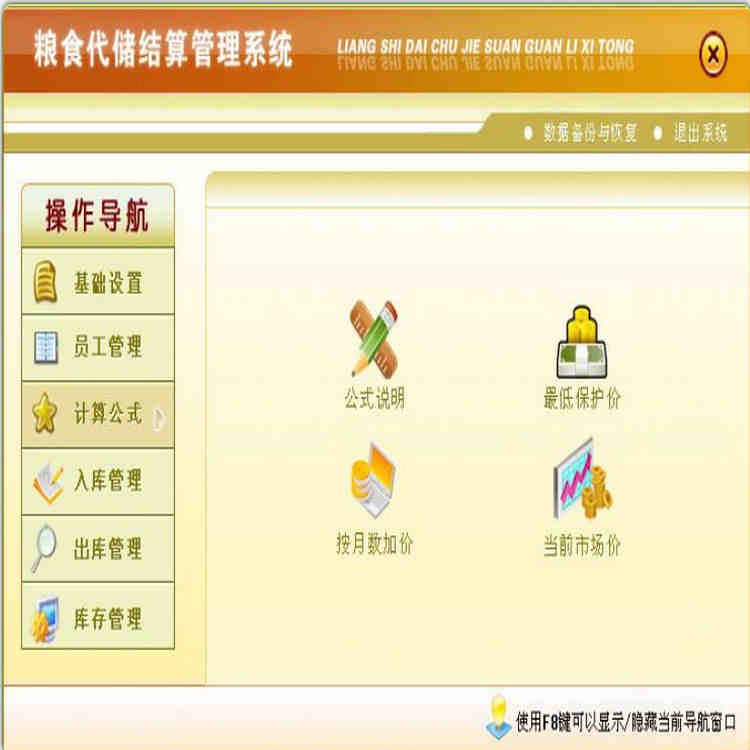The image size is (750, 750).
Task: Tap 退出系统 to exit
Action: 699,133
